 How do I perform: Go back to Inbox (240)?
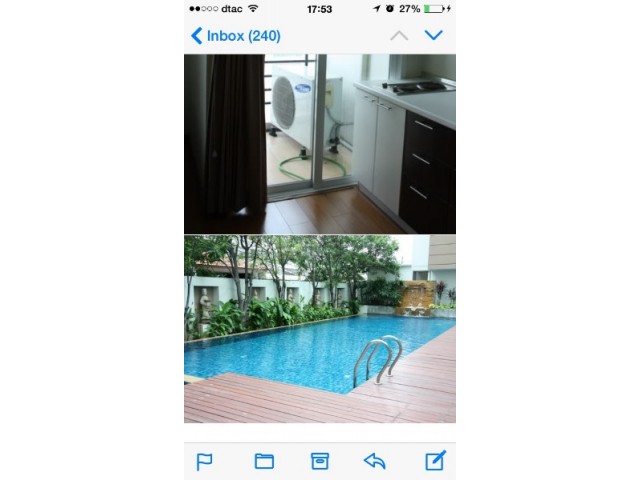tap(236, 36)
